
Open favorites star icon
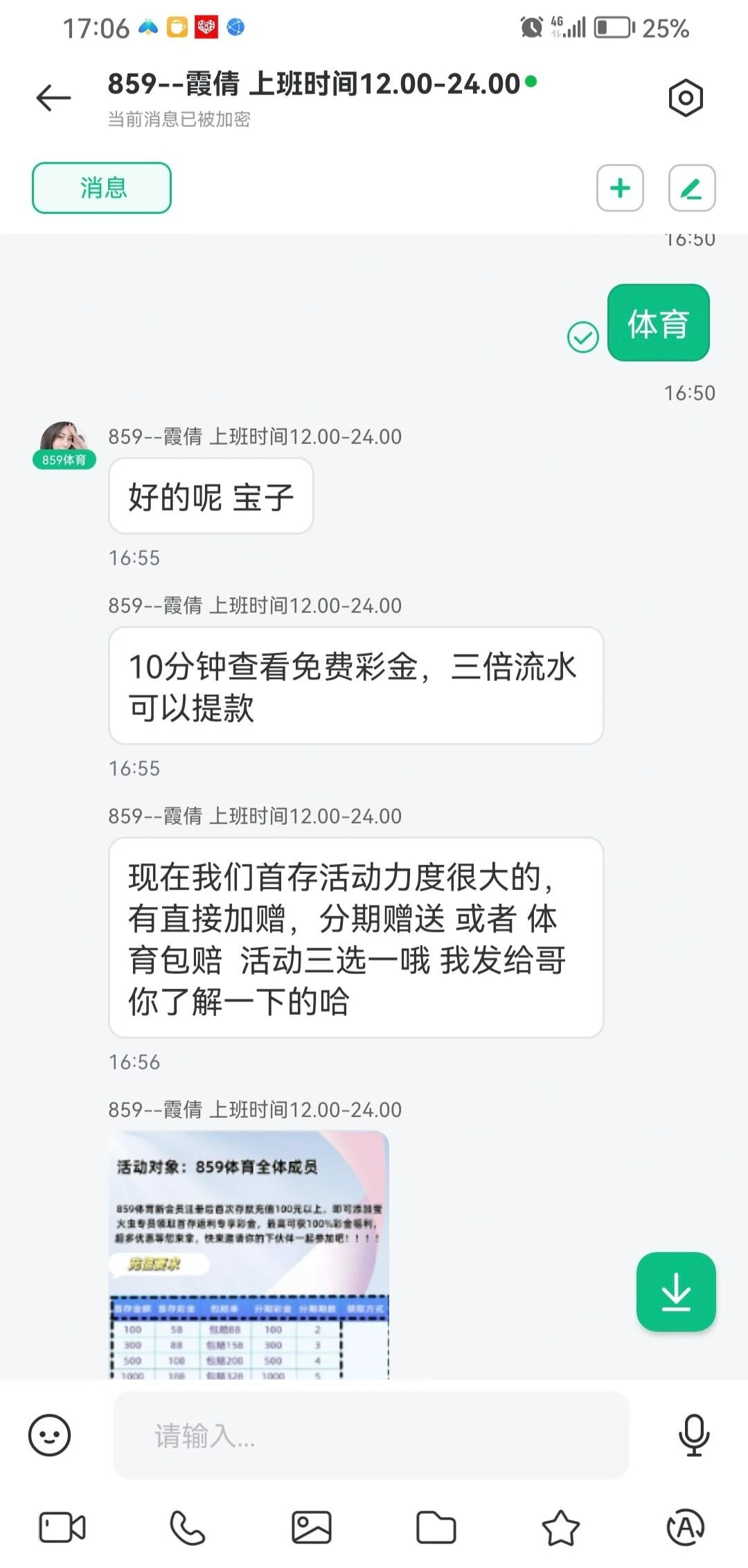click(x=560, y=1527)
